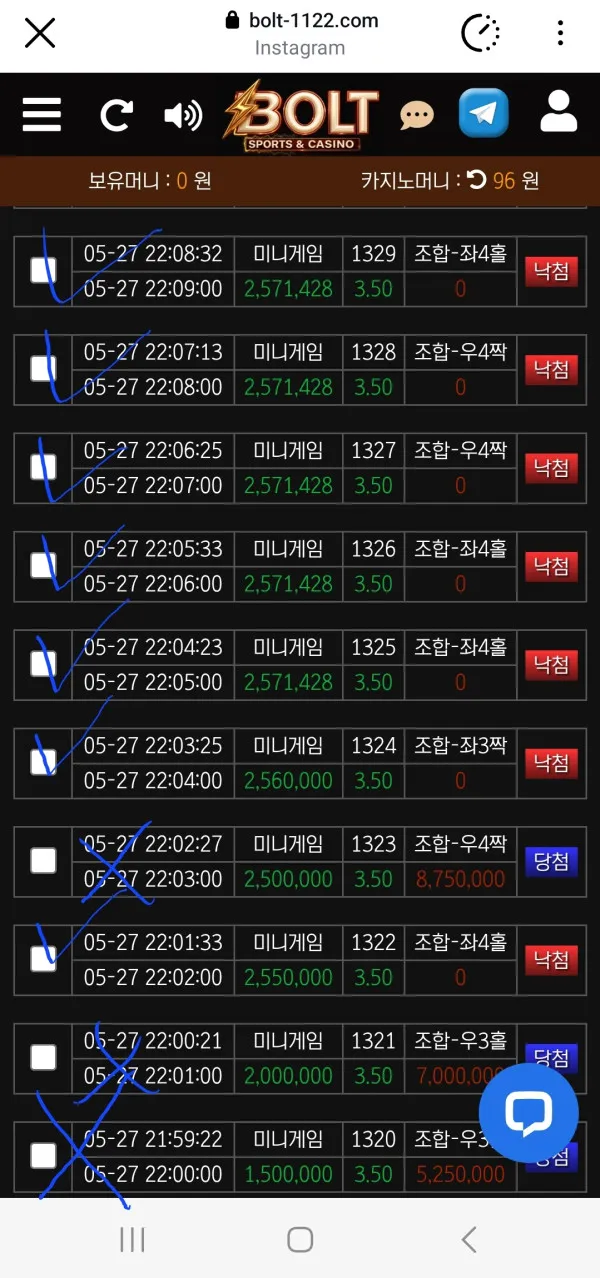
Task: Tick the checkbox for round 1323
Action: coord(43,861)
